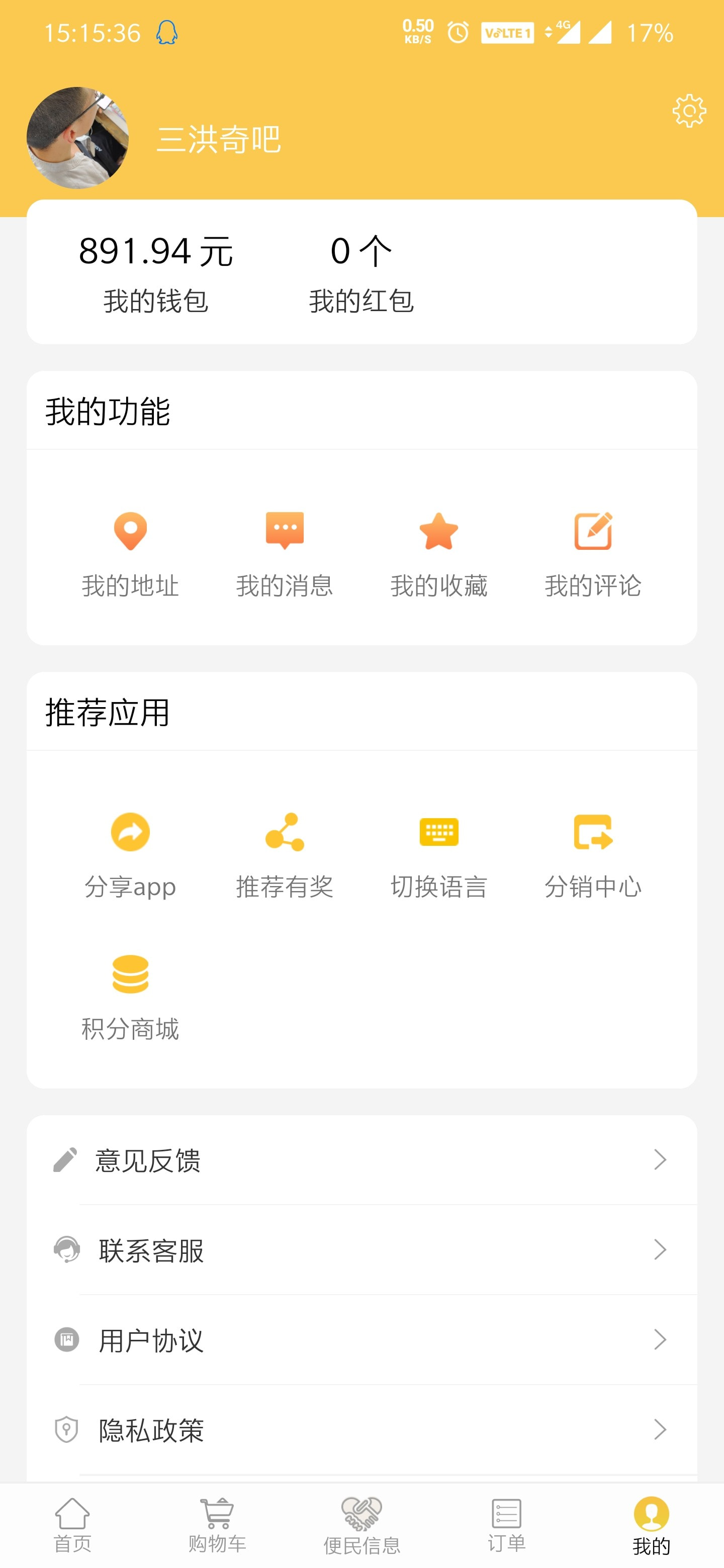Switch to the 订单 orders tab

(506, 1525)
